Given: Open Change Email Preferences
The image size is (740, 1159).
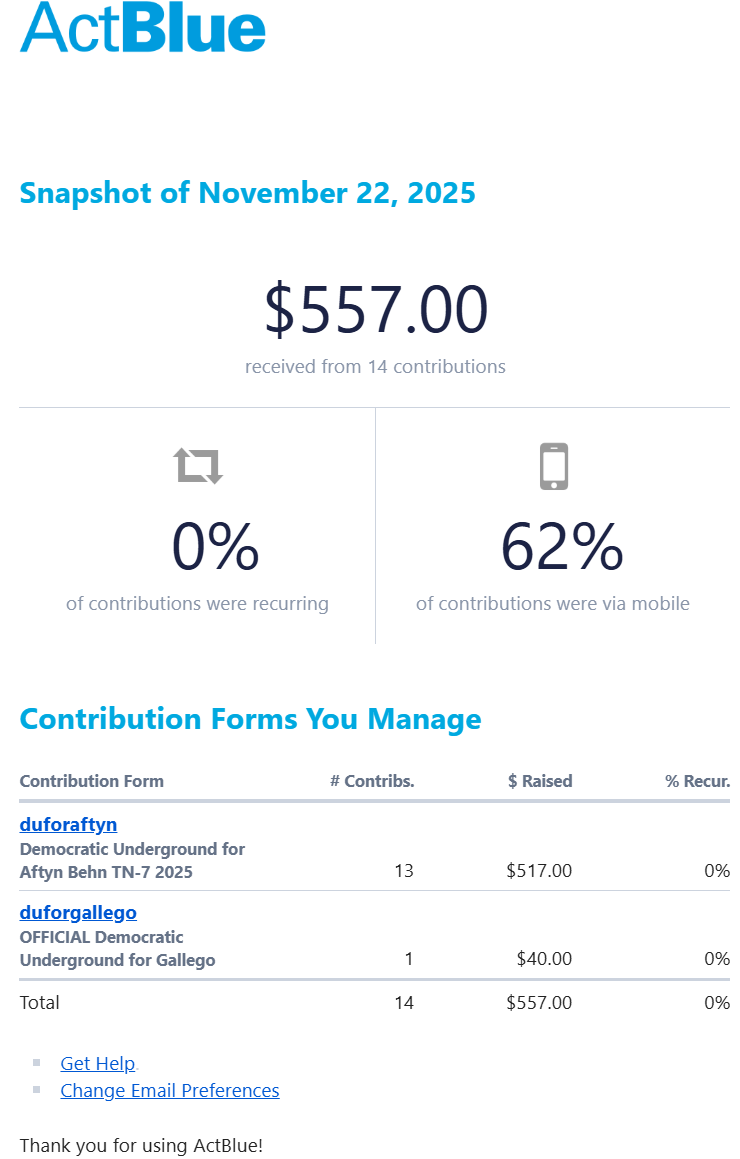Looking at the screenshot, I should tap(169, 1091).
